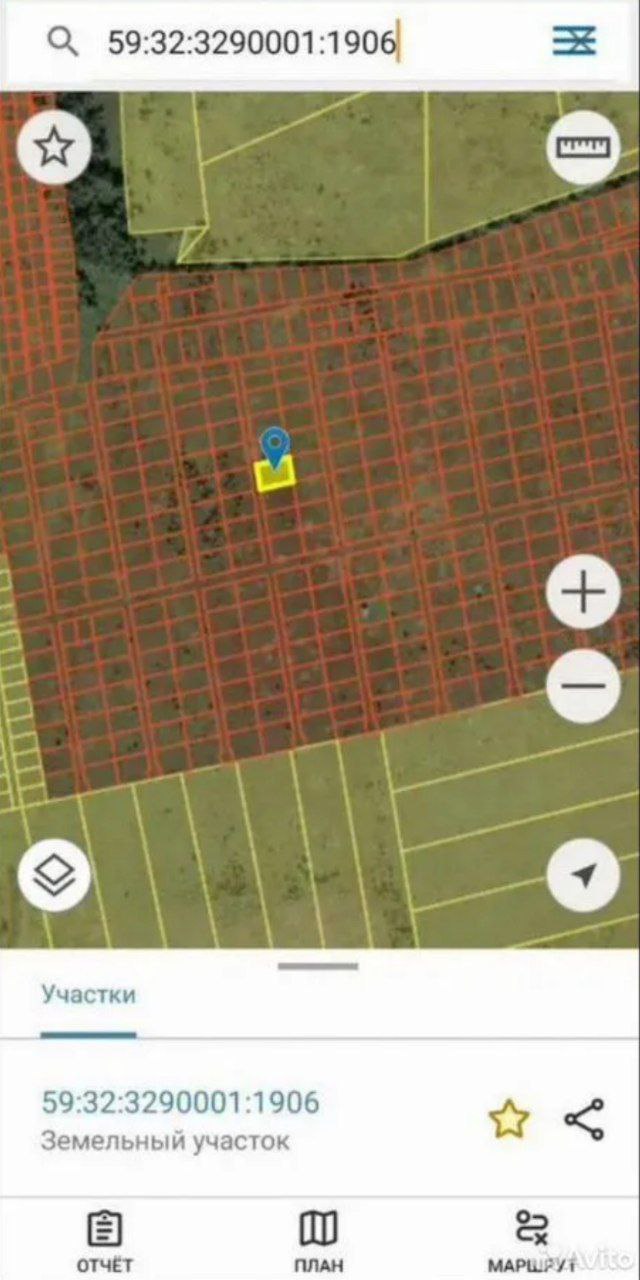Center map on my location arrow
The height and width of the screenshot is (1280, 640).
coord(583,876)
